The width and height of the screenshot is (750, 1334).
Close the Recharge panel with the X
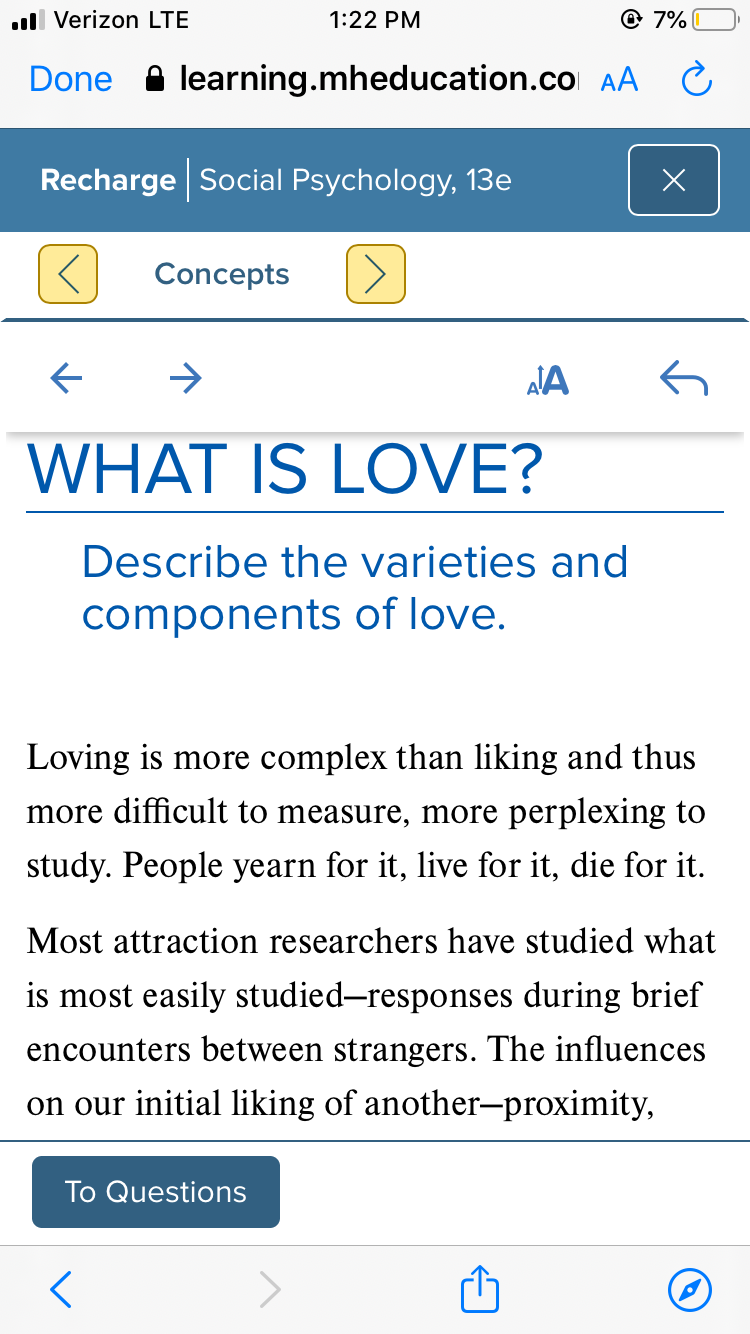point(674,180)
